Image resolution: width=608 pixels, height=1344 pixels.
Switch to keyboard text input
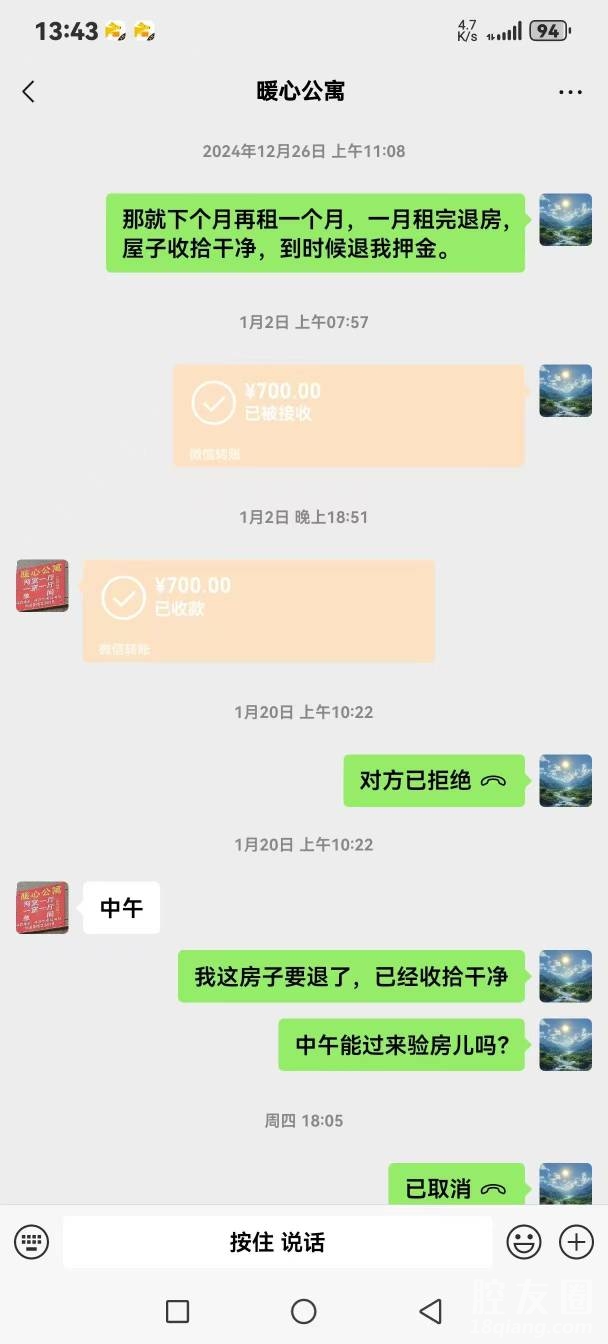[x=31, y=1242]
